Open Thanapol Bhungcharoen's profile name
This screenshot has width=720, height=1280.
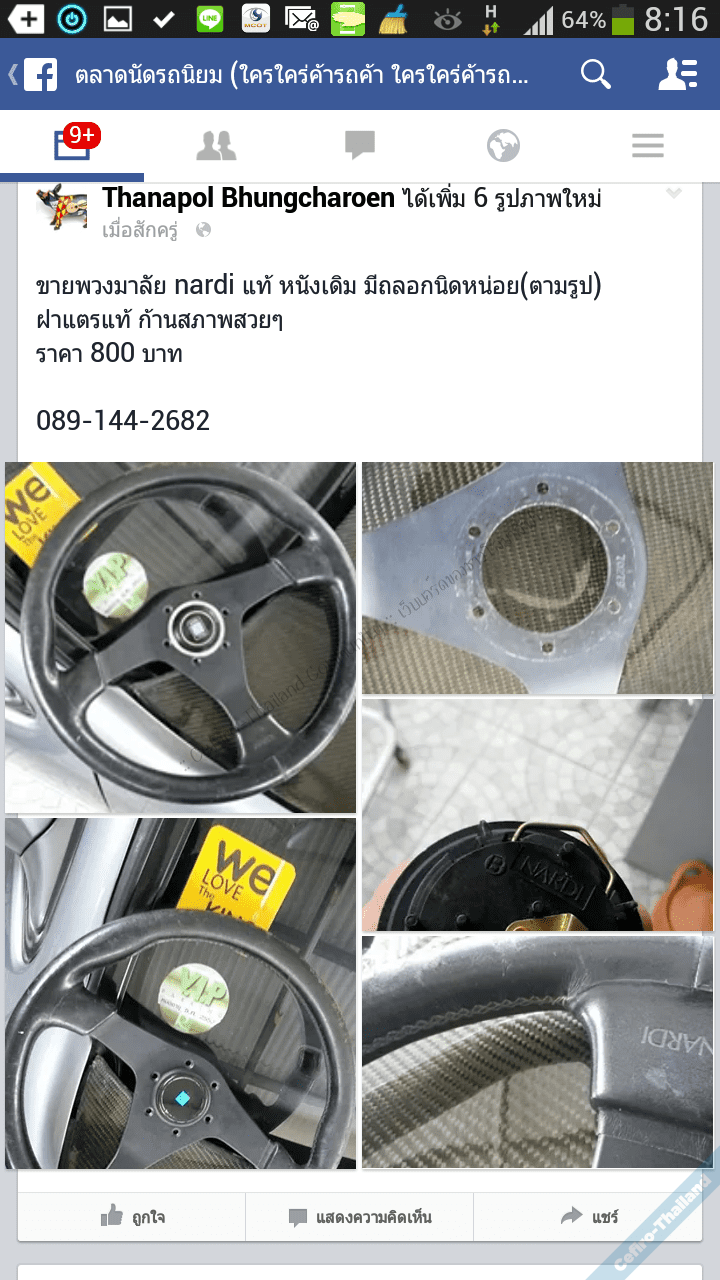click(248, 198)
